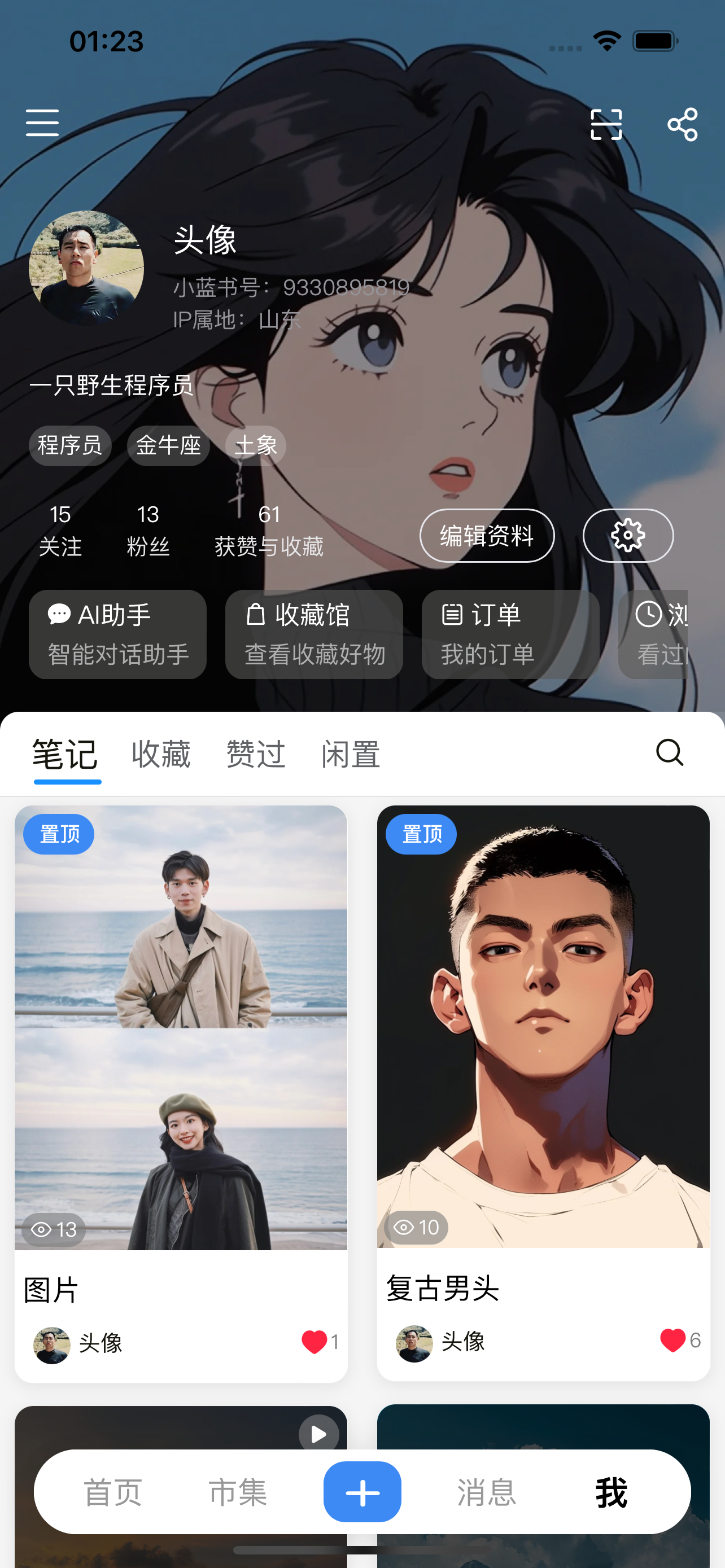Tap the 编辑资料 button
The height and width of the screenshot is (1568, 725).
486,536
